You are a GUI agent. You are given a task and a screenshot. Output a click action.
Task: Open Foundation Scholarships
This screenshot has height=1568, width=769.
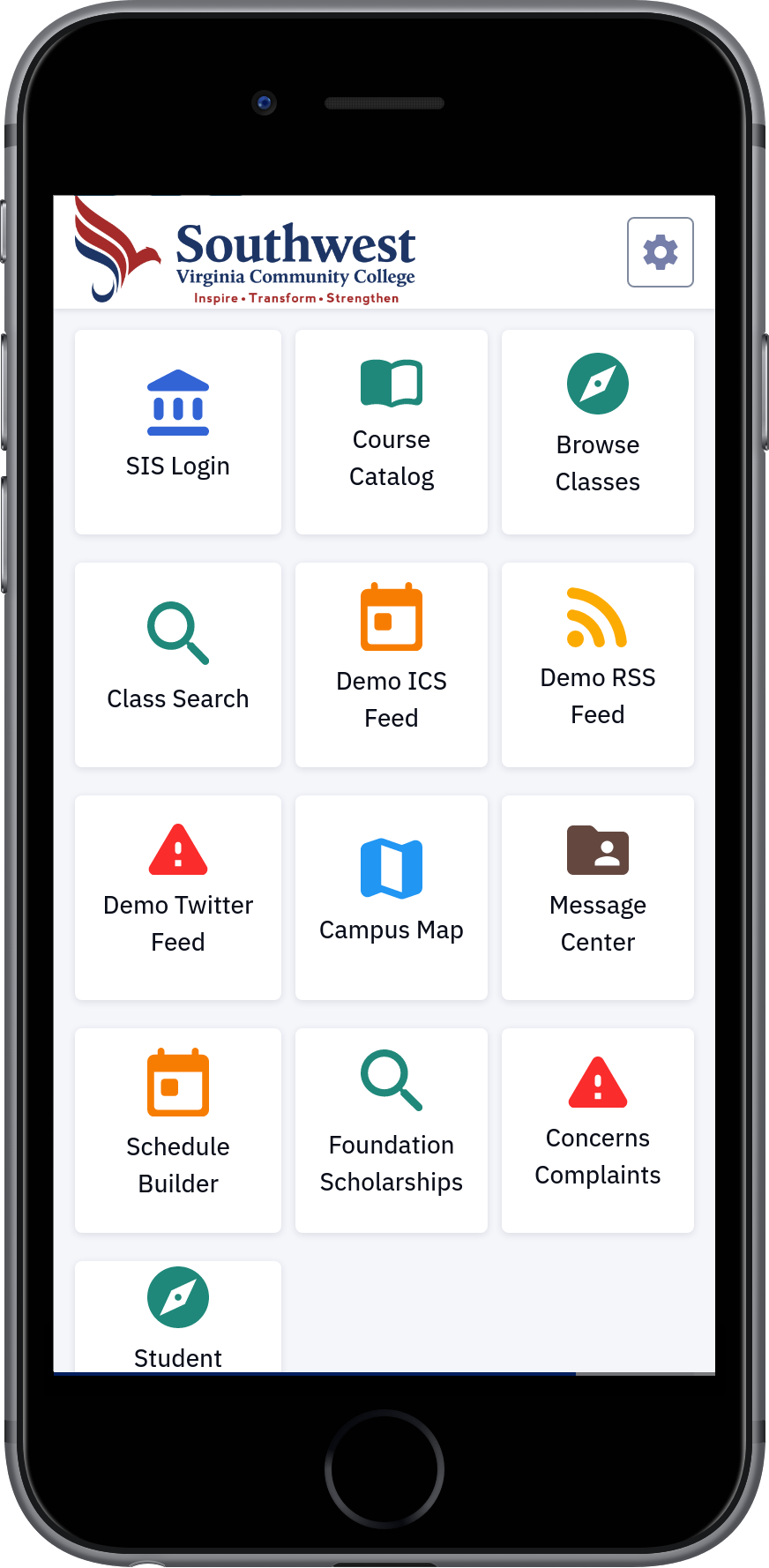click(392, 1131)
